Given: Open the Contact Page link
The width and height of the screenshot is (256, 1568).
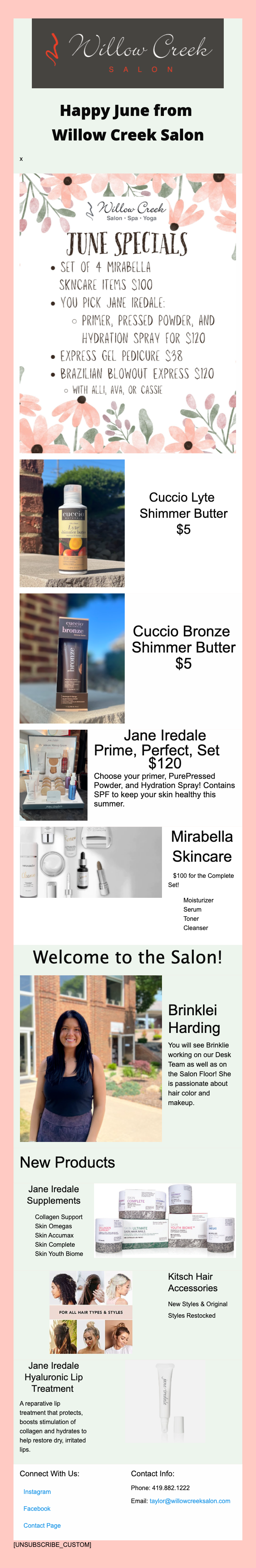Looking at the screenshot, I should (42, 1525).
